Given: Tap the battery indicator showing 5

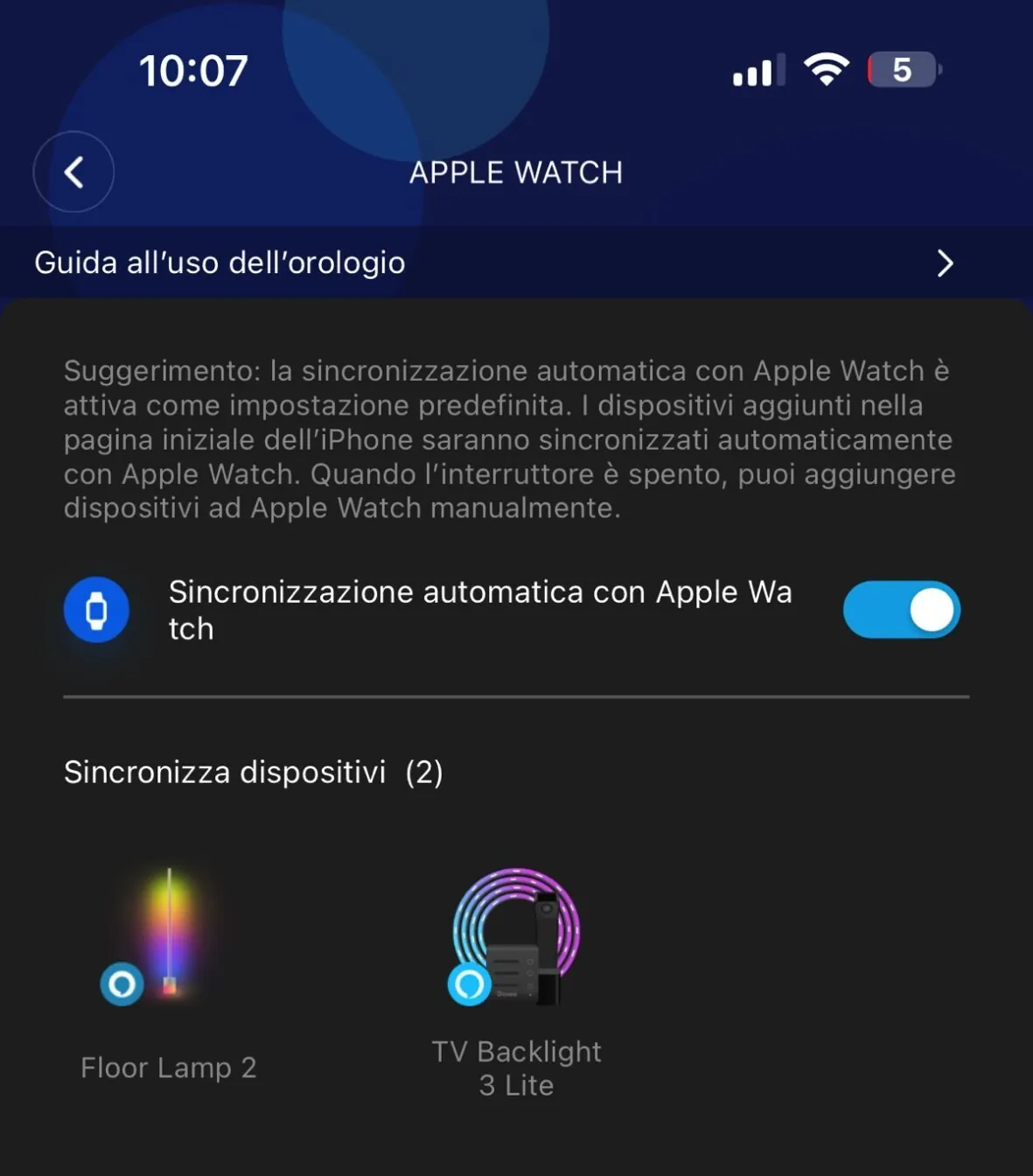Looking at the screenshot, I should pos(902,69).
